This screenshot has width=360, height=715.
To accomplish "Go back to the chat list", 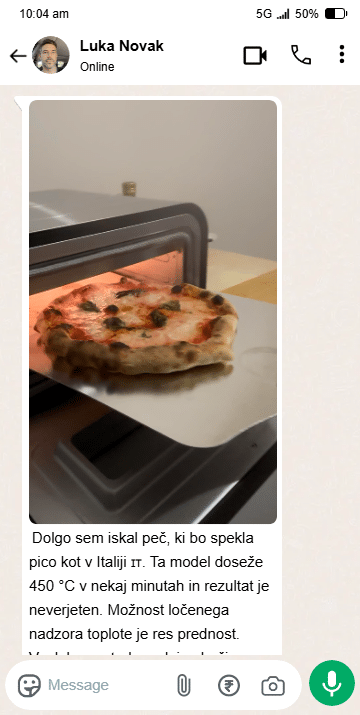I will (18, 56).
